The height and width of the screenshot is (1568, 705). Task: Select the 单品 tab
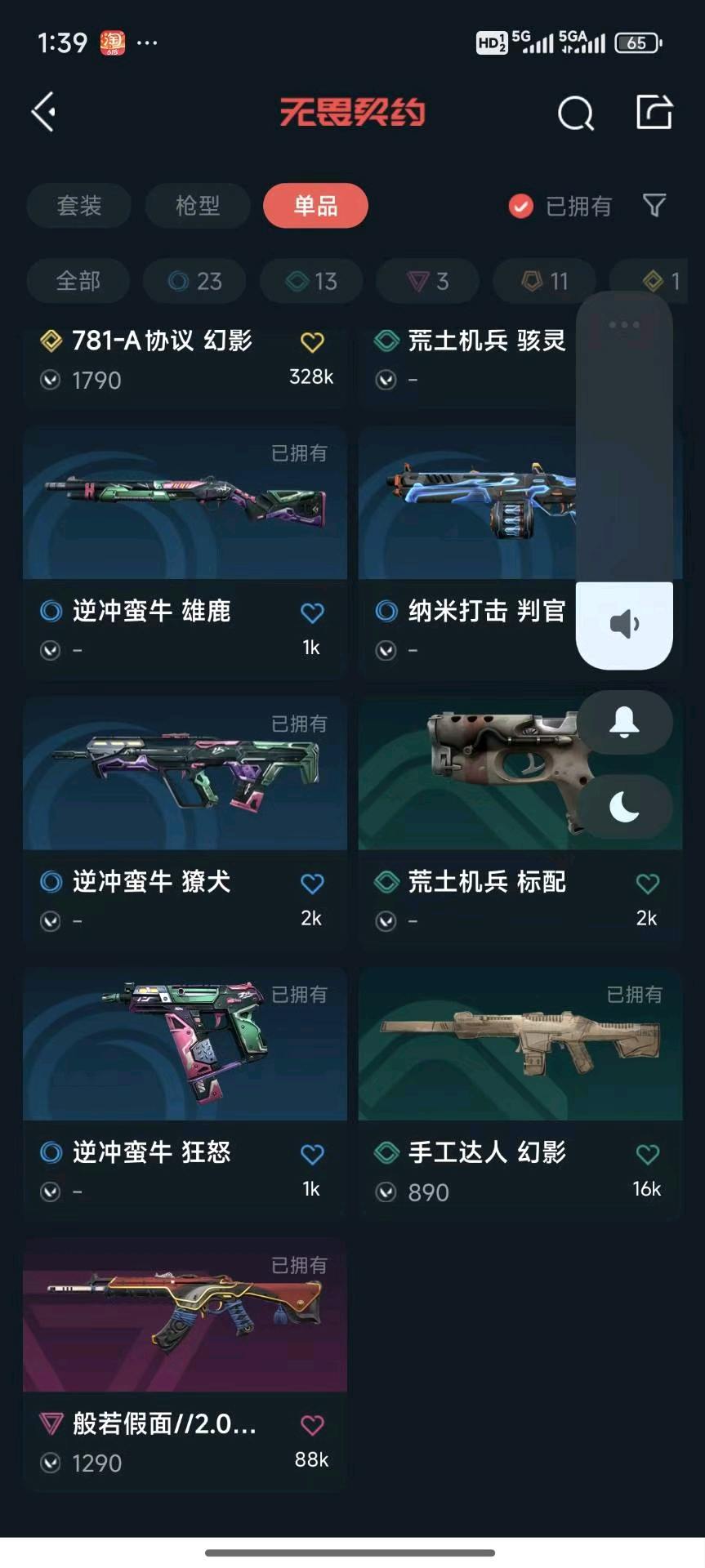pos(315,206)
